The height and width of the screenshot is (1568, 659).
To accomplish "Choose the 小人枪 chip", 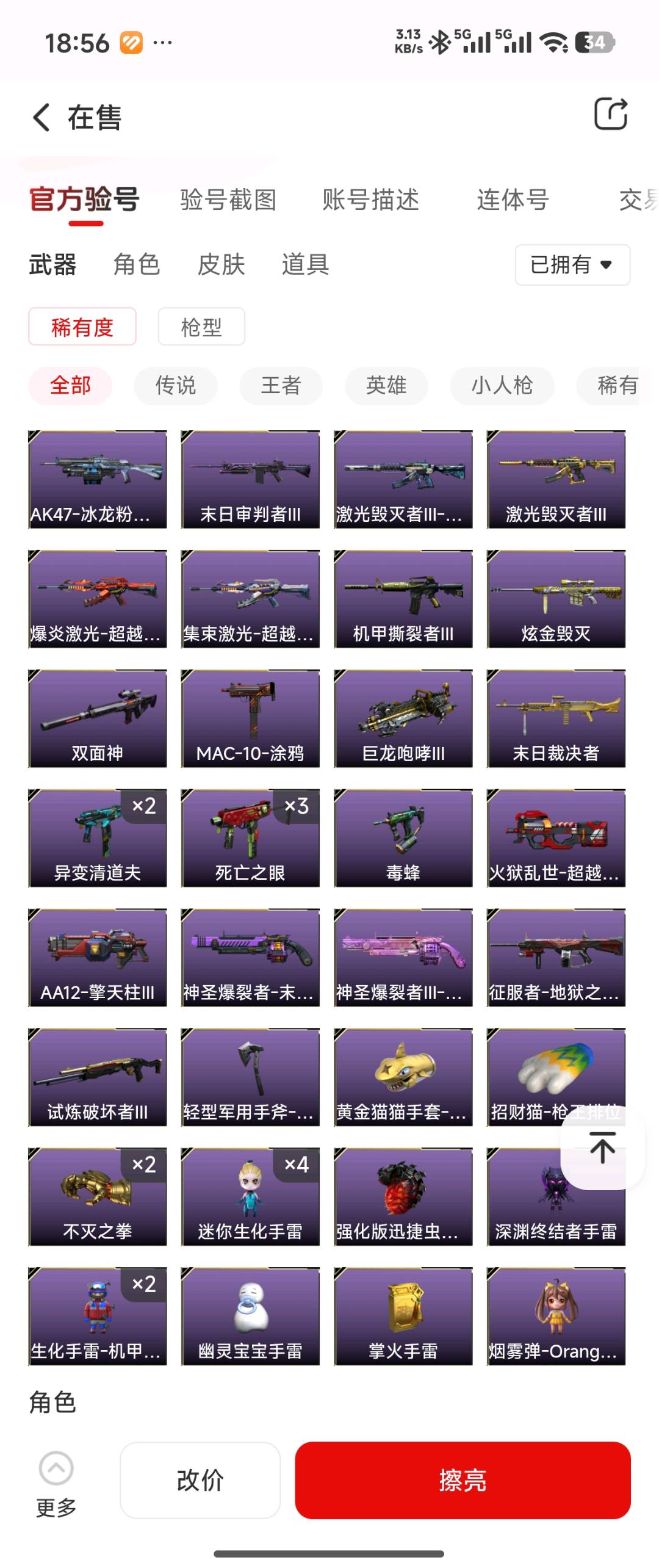I will coord(502,386).
